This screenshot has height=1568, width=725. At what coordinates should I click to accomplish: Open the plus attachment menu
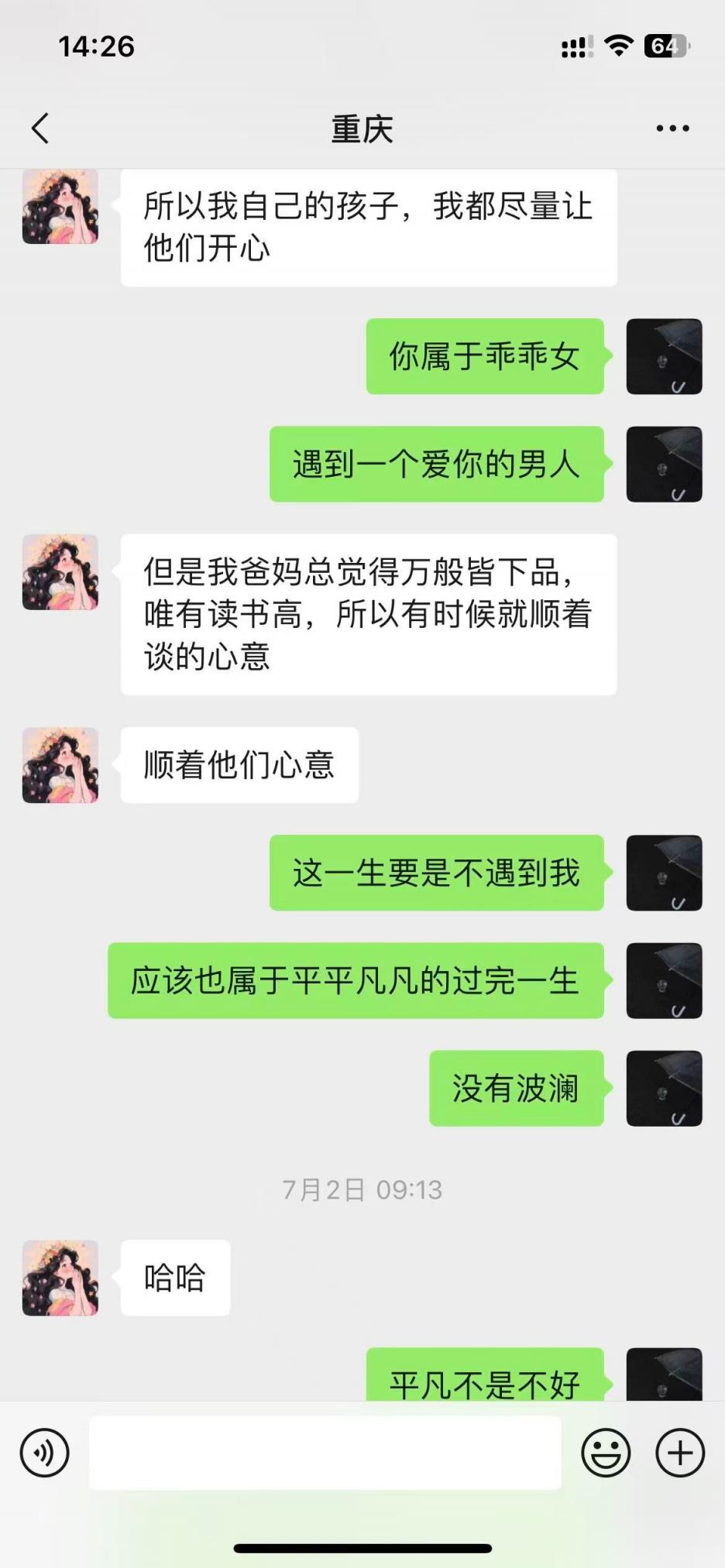[680, 1453]
